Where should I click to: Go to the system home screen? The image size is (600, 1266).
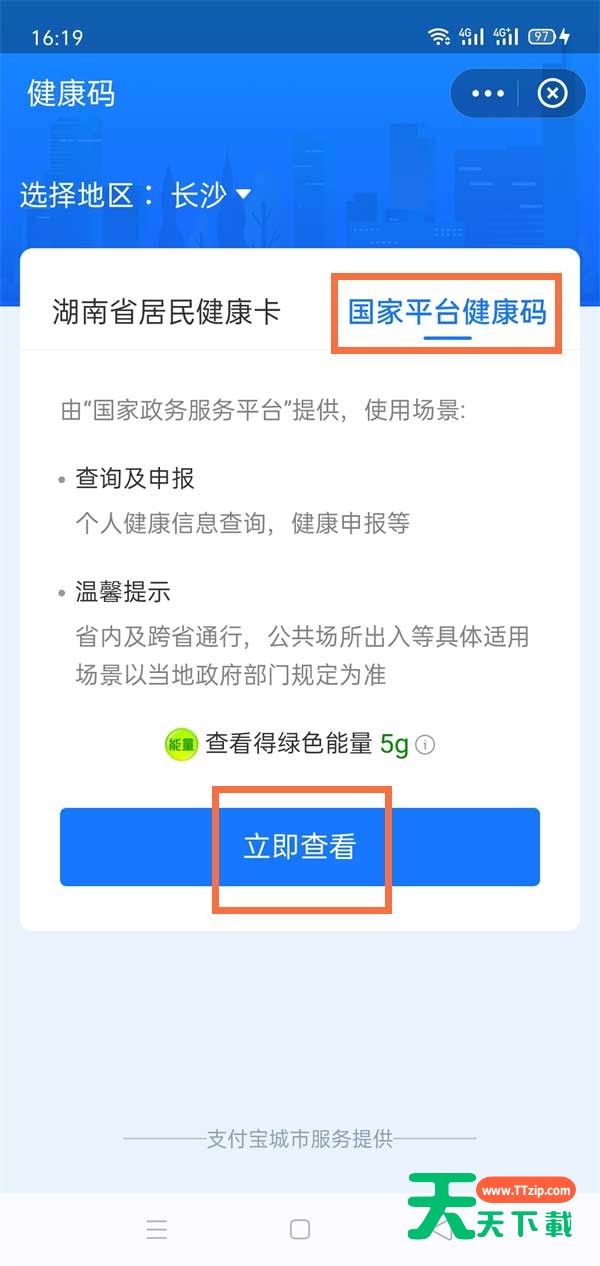(x=300, y=1229)
